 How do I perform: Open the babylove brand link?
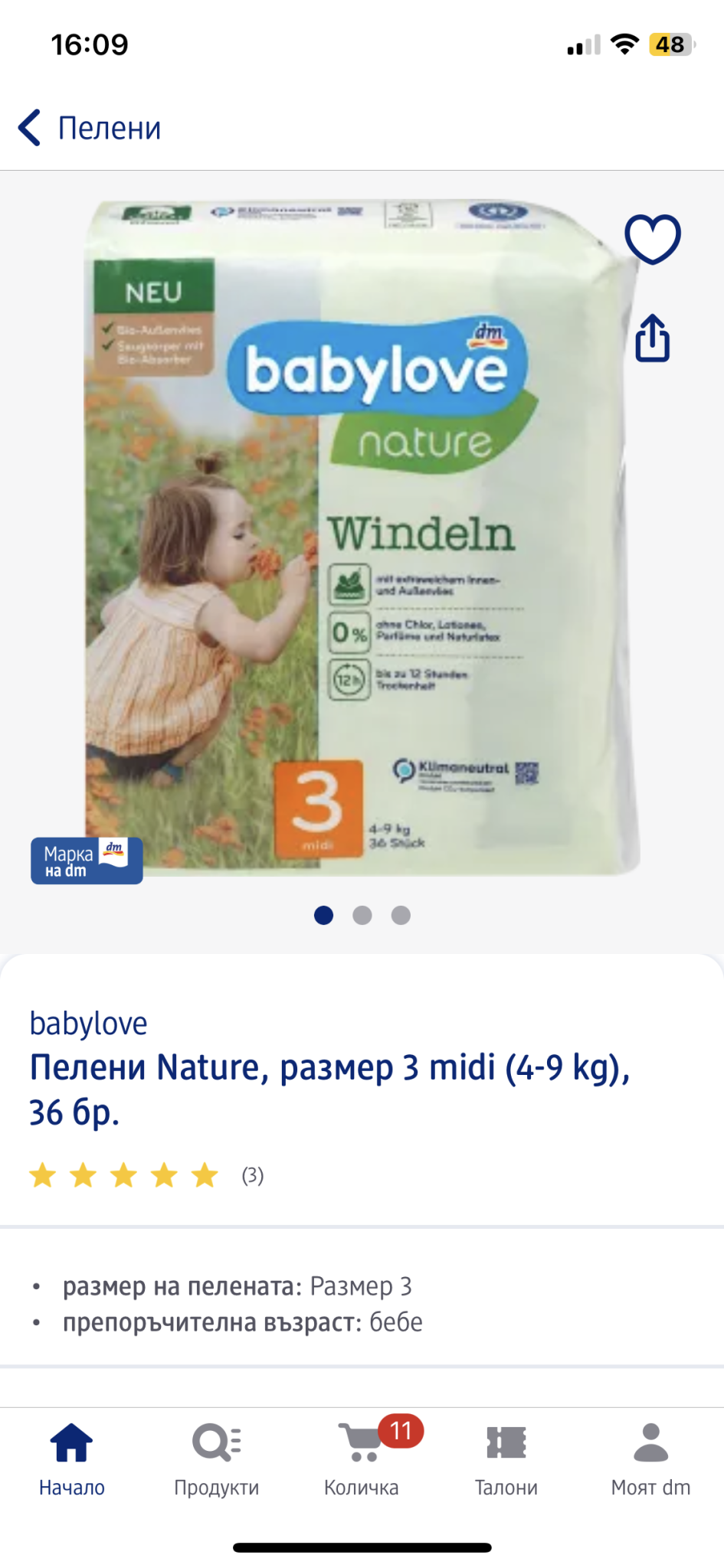click(x=88, y=1024)
